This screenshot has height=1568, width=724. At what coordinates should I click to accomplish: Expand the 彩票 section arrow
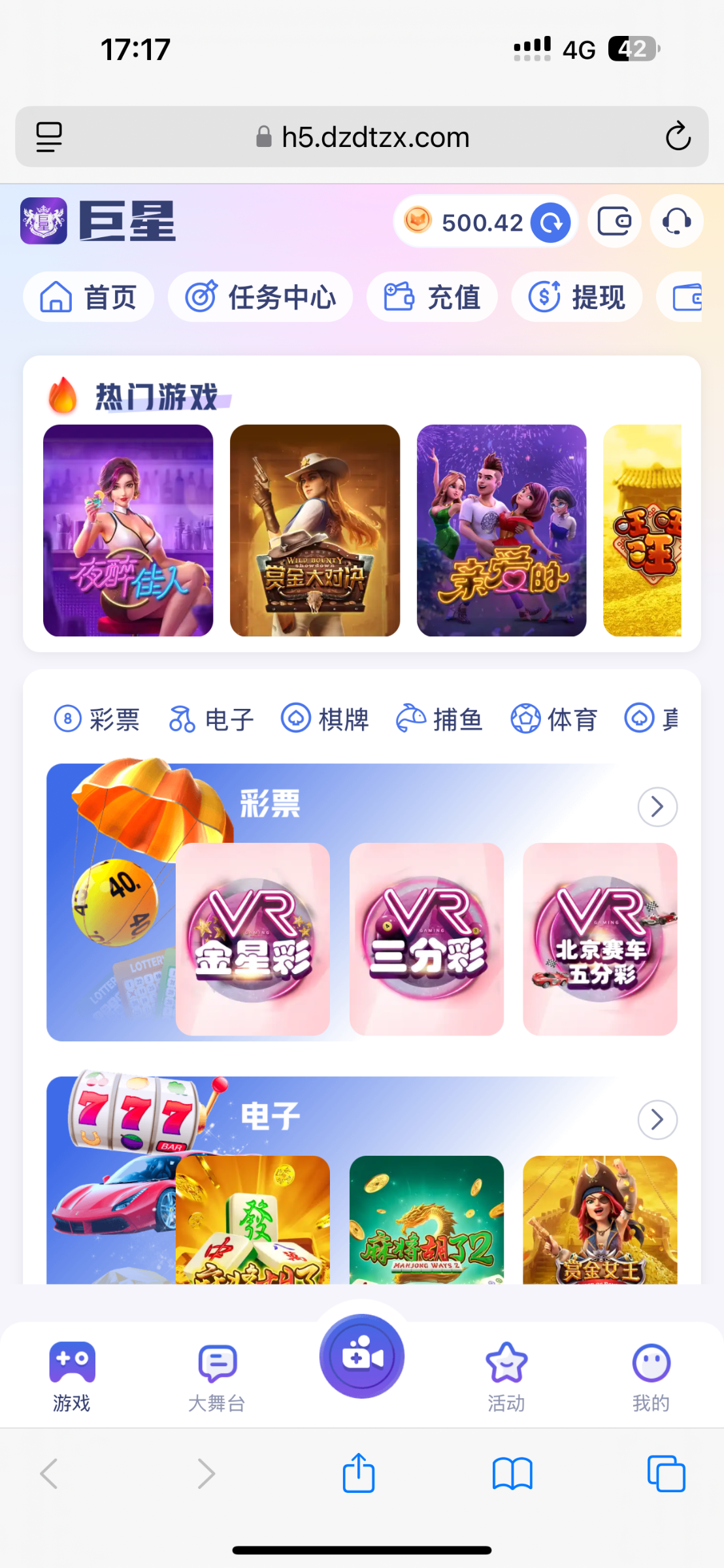[657, 807]
